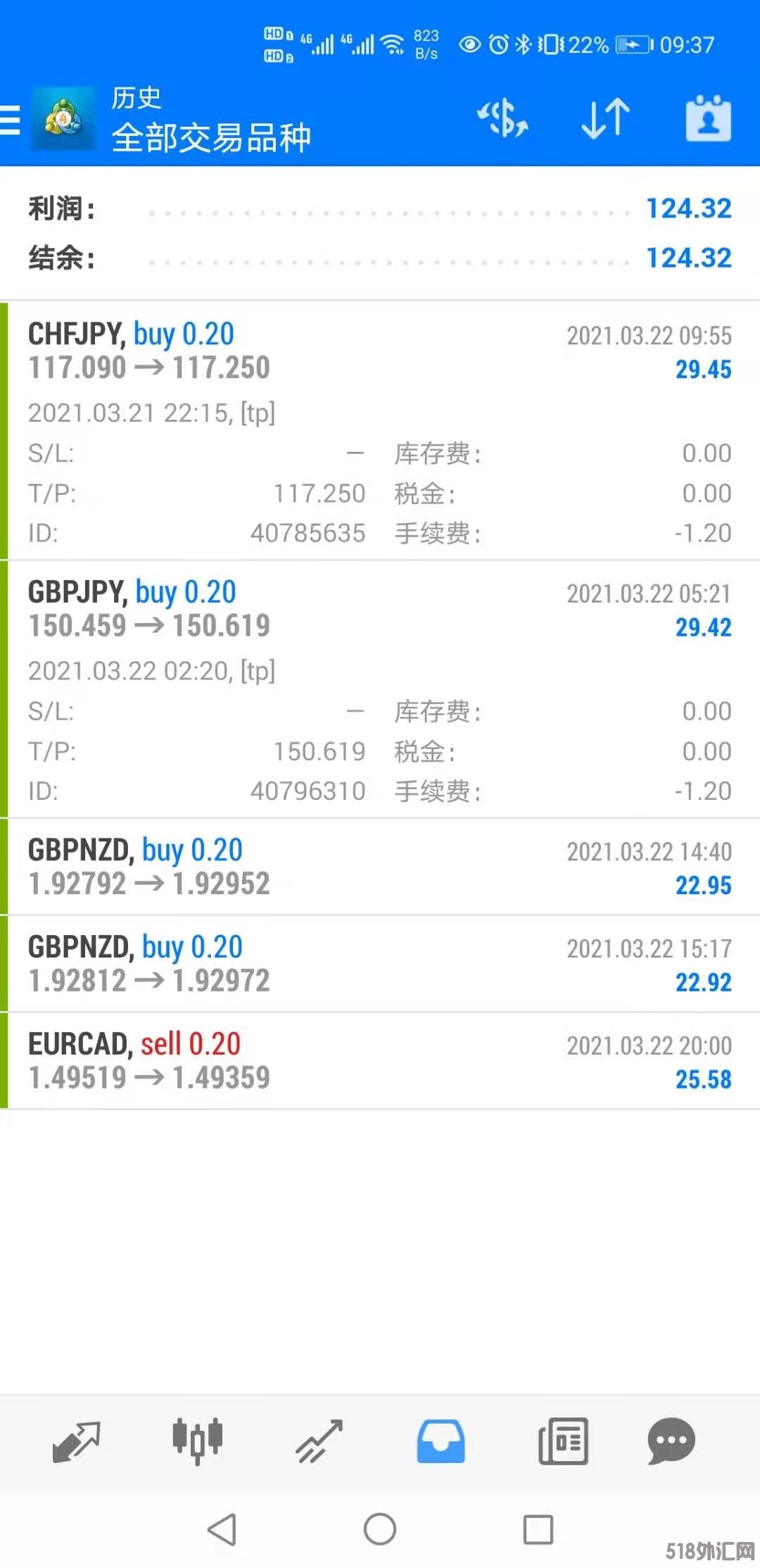760x1568 pixels.
Task: Collapse the CHFJPY buy 0.20 trade details
Action: pyautogui.click(x=380, y=352)
